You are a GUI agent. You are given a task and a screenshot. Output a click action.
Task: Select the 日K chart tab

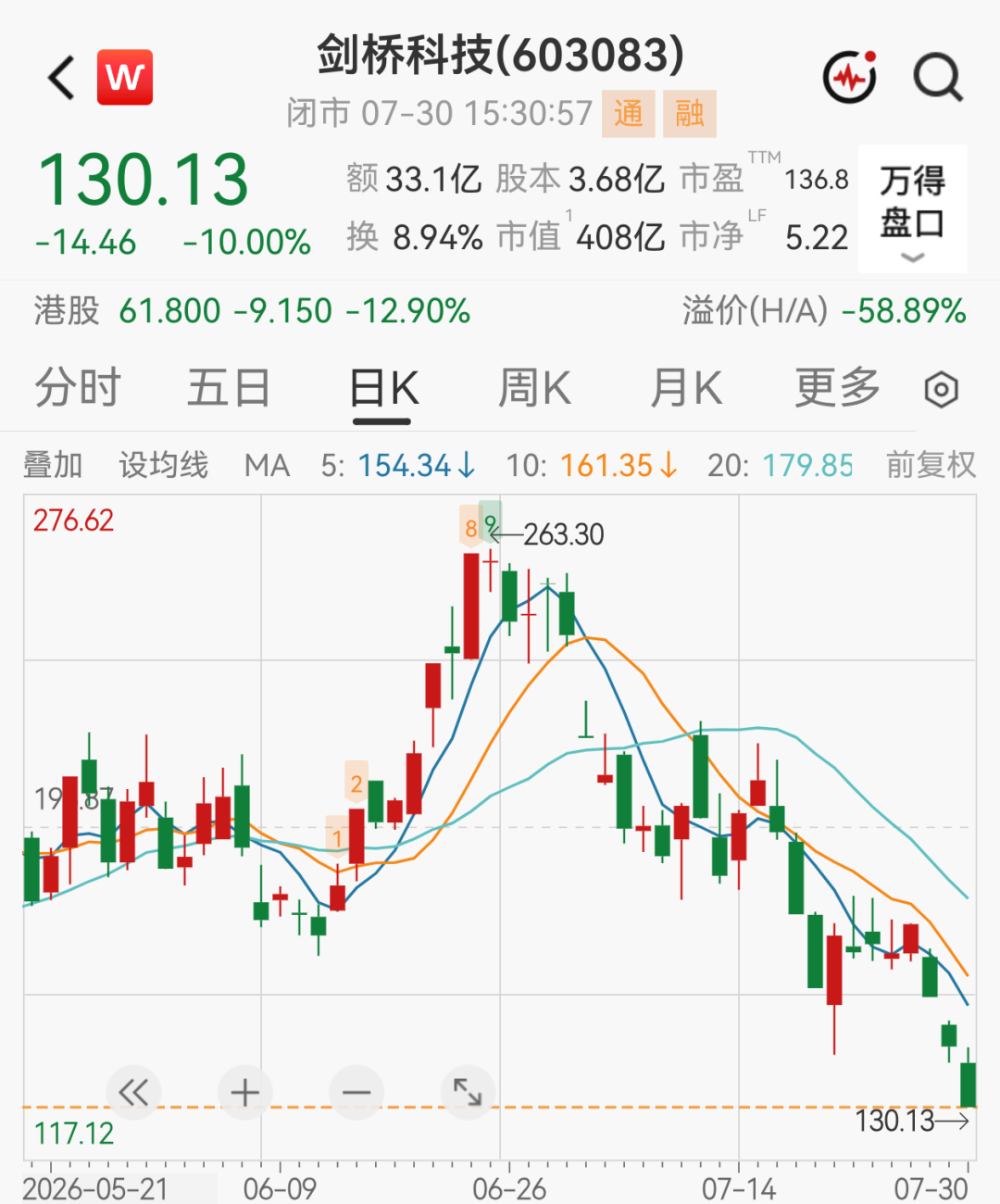pos(383,389)
